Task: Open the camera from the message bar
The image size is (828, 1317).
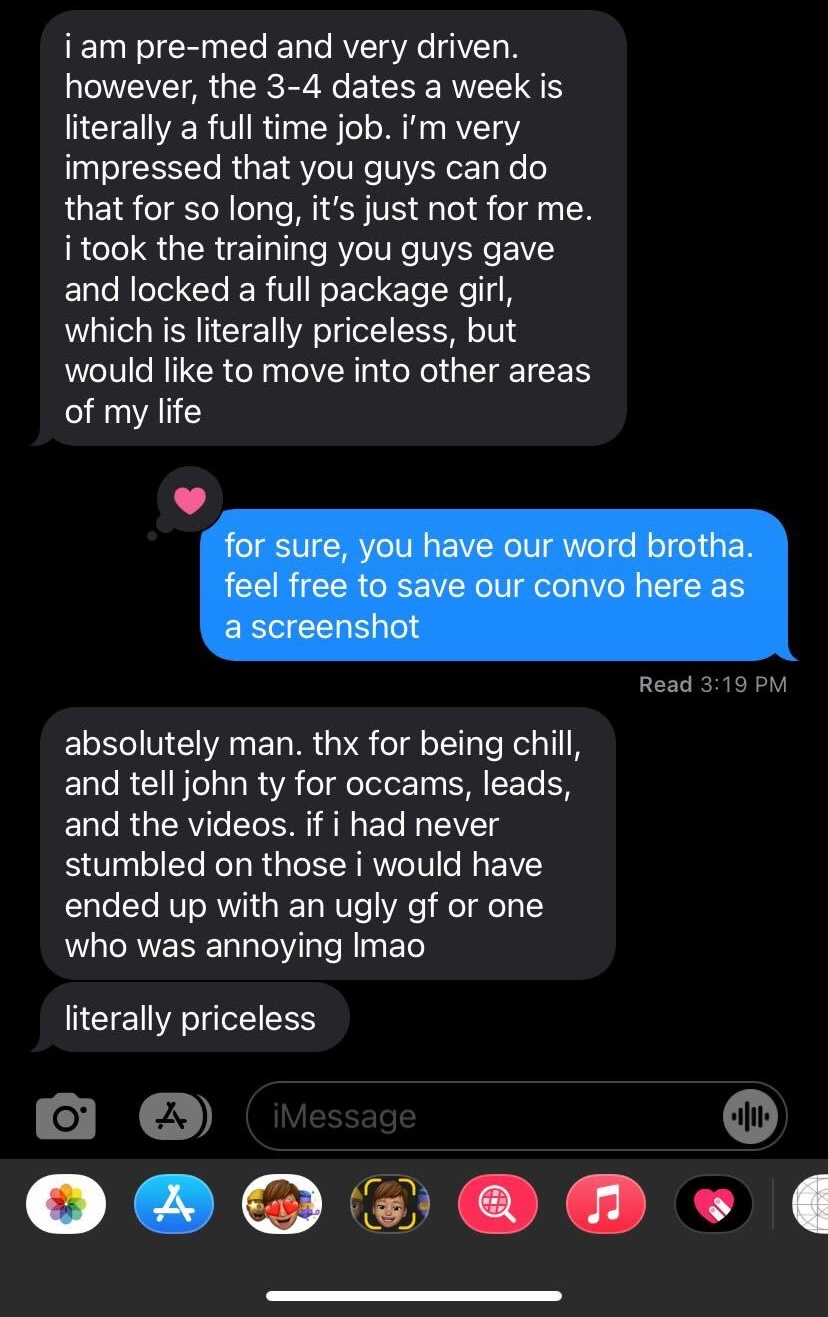Action: (66, 1116)
